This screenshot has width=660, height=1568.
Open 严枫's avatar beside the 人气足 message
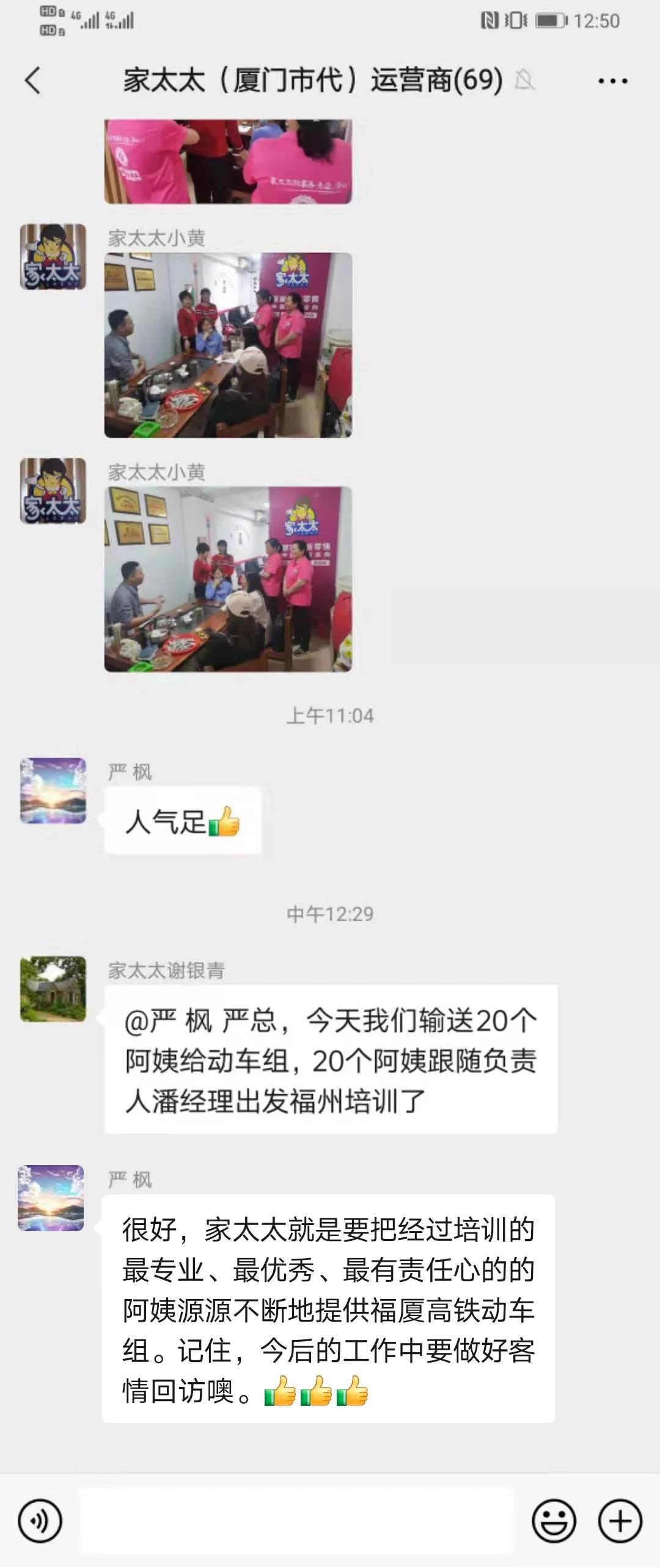click(x=53, y=790)
